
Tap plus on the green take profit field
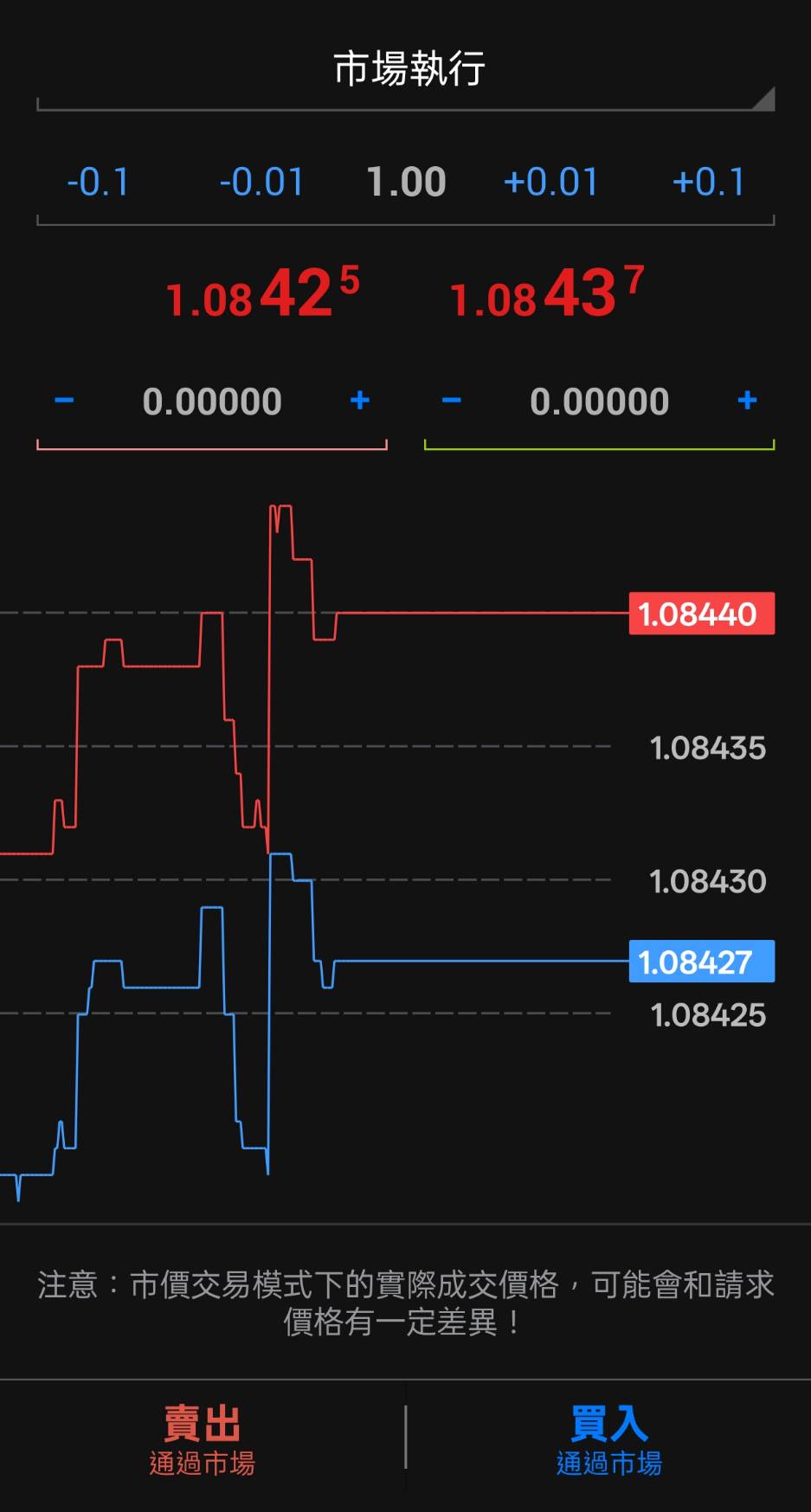(748, 401)
